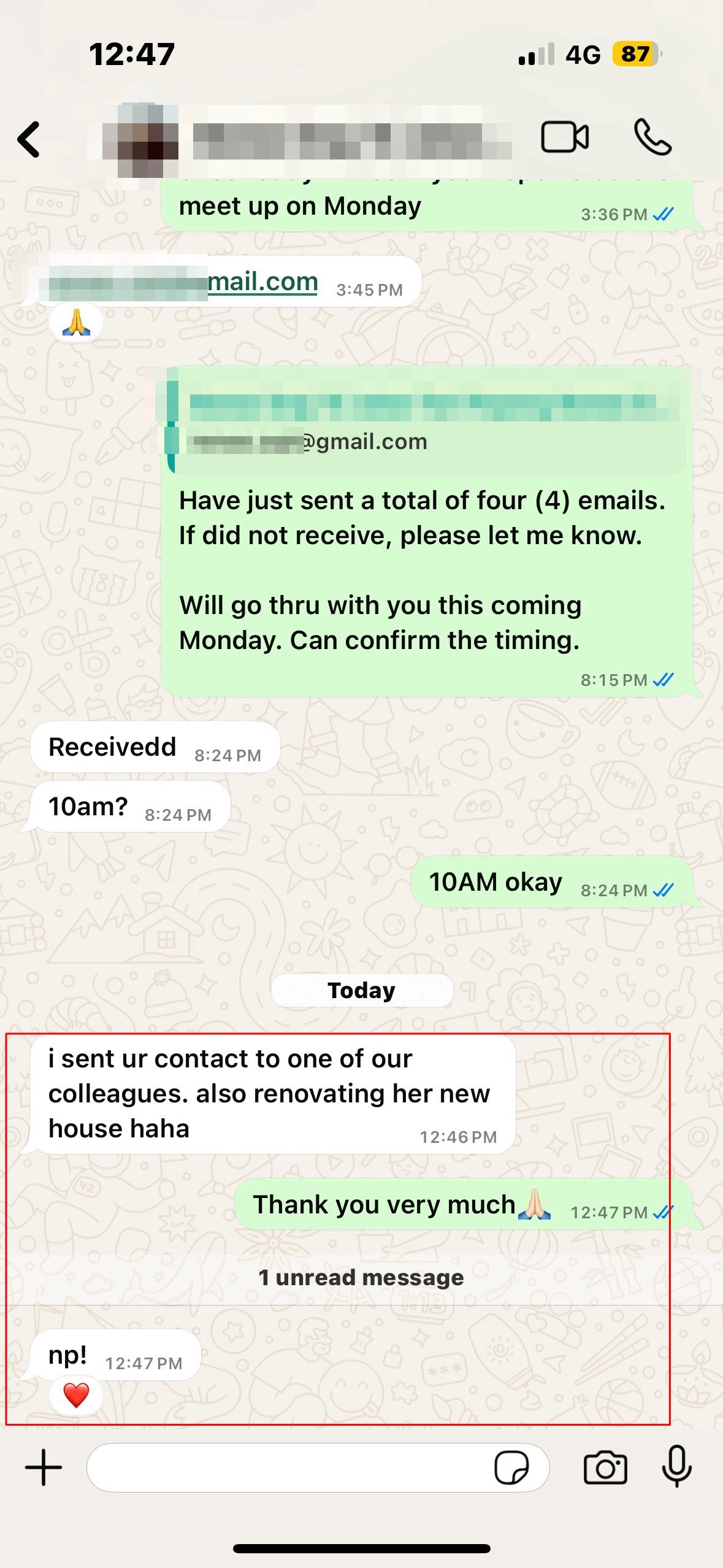Focus the message text field
This screenshot has width=723, height=1568.
288,1467
